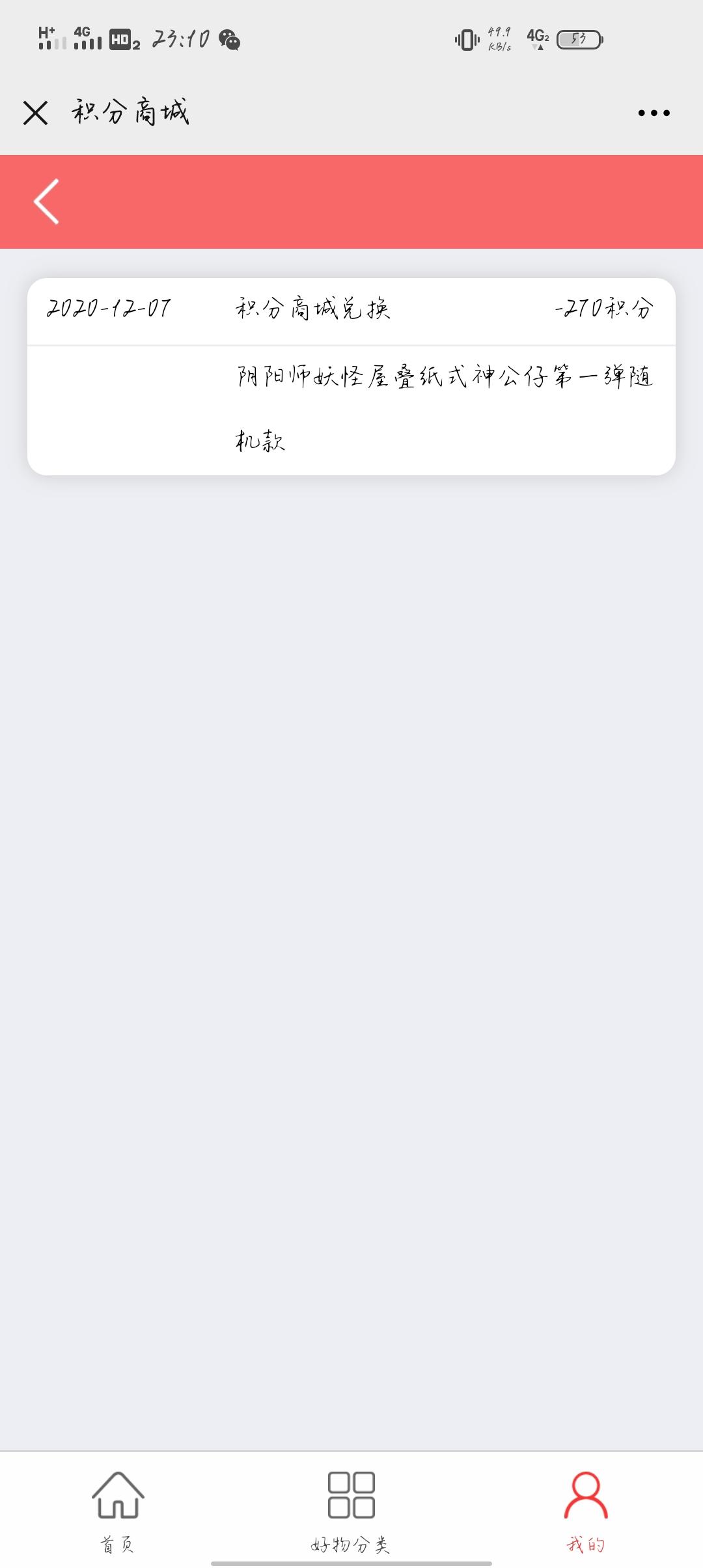Close the 积分商城 mini program with X
The image size is (703, 1568).
[x=34, y=112]
